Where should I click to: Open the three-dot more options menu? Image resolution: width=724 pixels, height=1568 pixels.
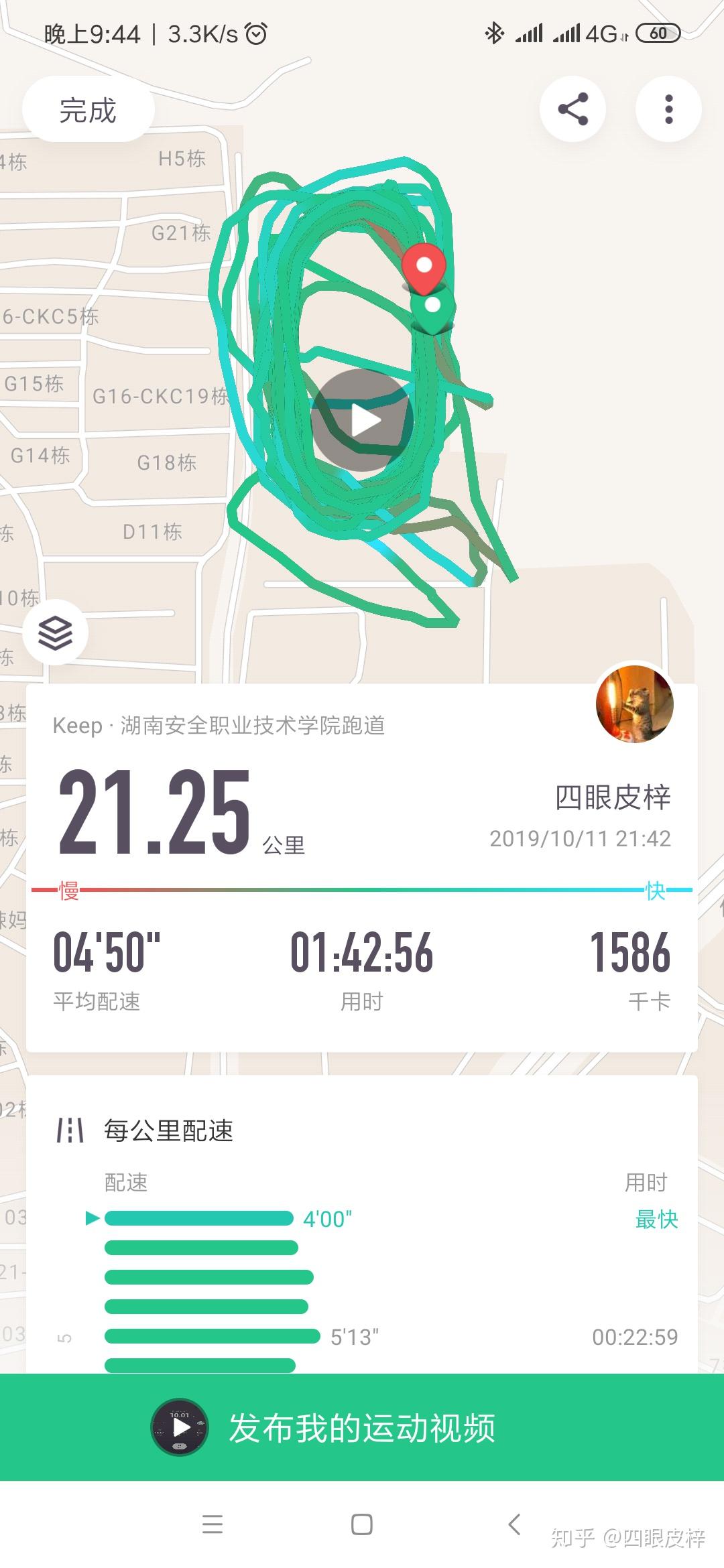[668, 109]
